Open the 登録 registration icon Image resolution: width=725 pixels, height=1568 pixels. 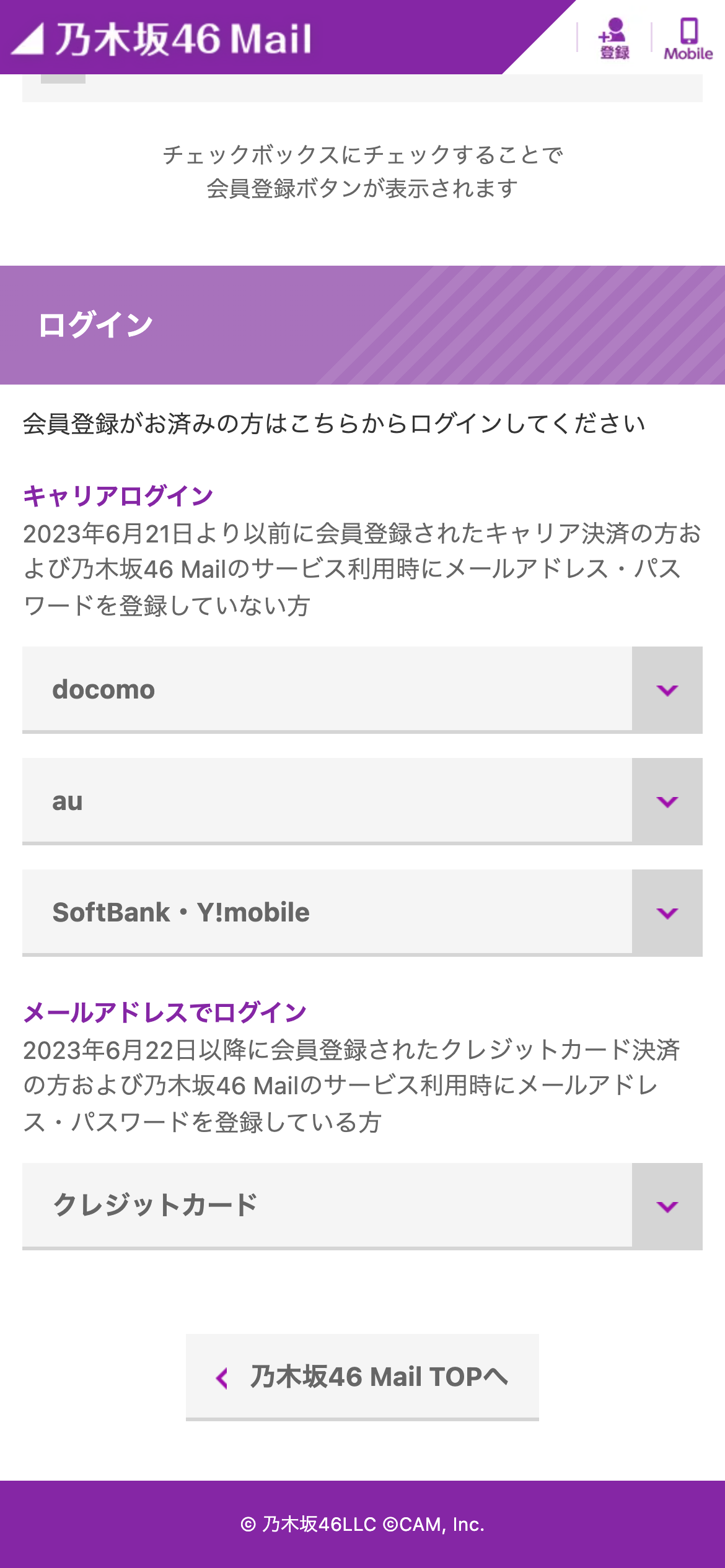pyautogui.click(x=614, y=38)
